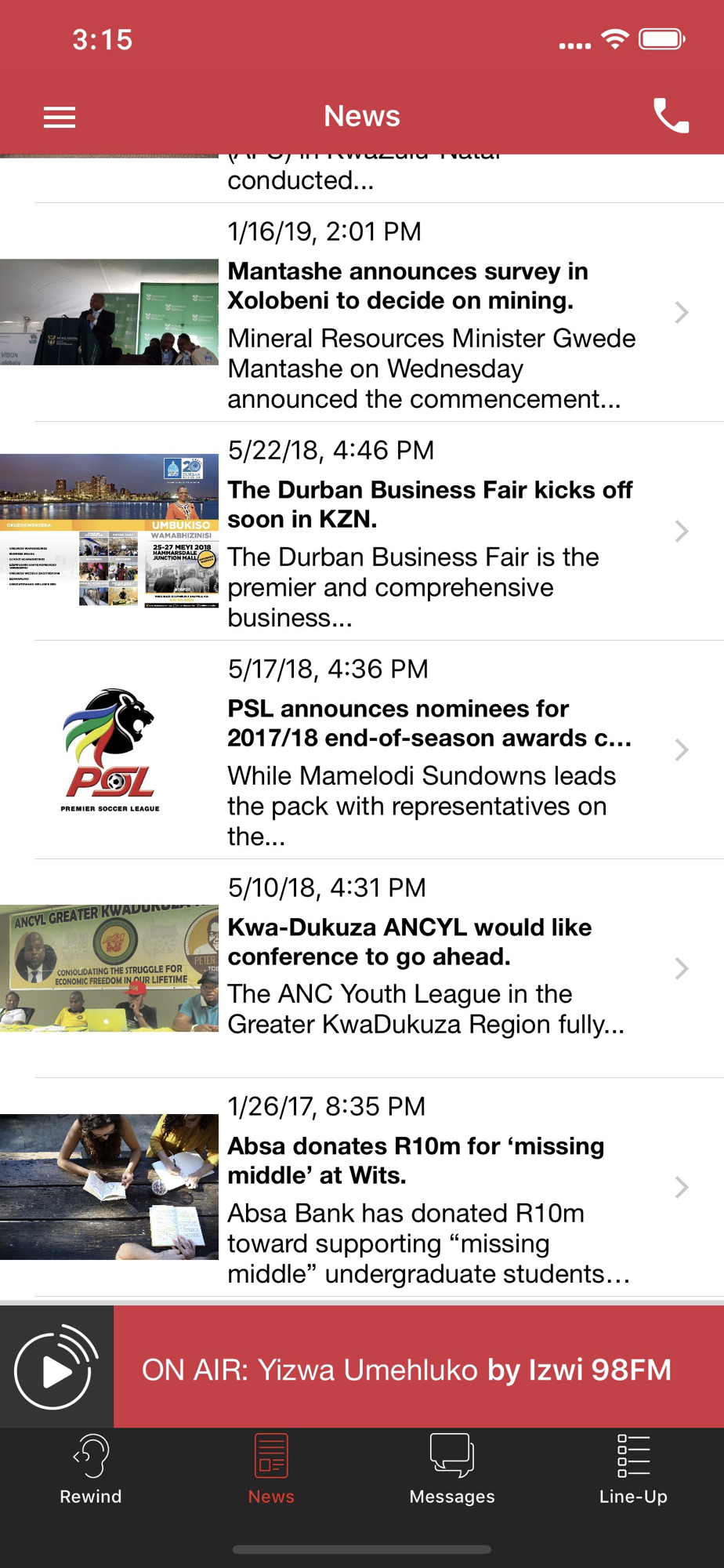Call the station via phone icon
Image resolution: width=724 pixels, height=1568 pixels.
[671, 117]
